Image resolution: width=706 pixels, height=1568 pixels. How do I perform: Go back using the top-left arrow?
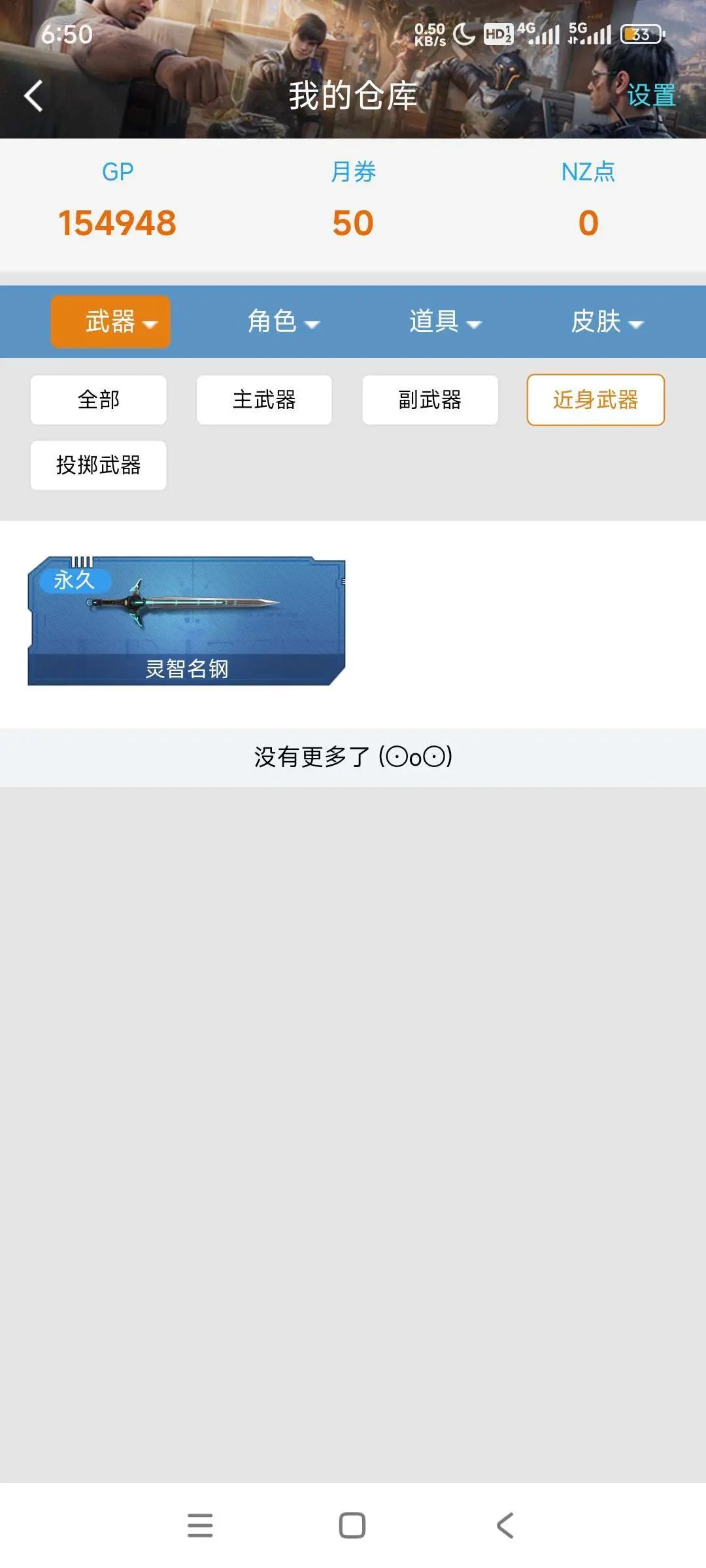tap(33, 96)
